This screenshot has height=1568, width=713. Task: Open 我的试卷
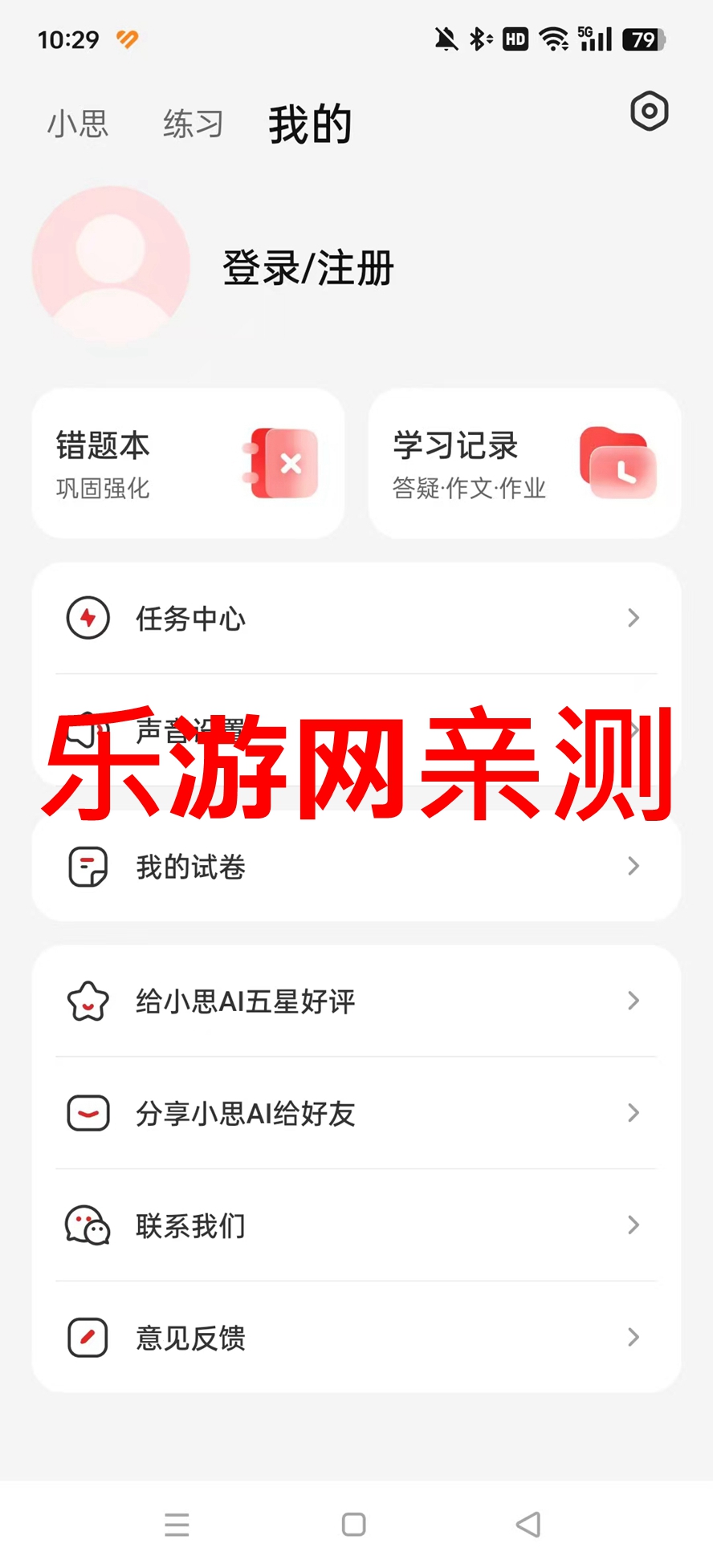356,867
